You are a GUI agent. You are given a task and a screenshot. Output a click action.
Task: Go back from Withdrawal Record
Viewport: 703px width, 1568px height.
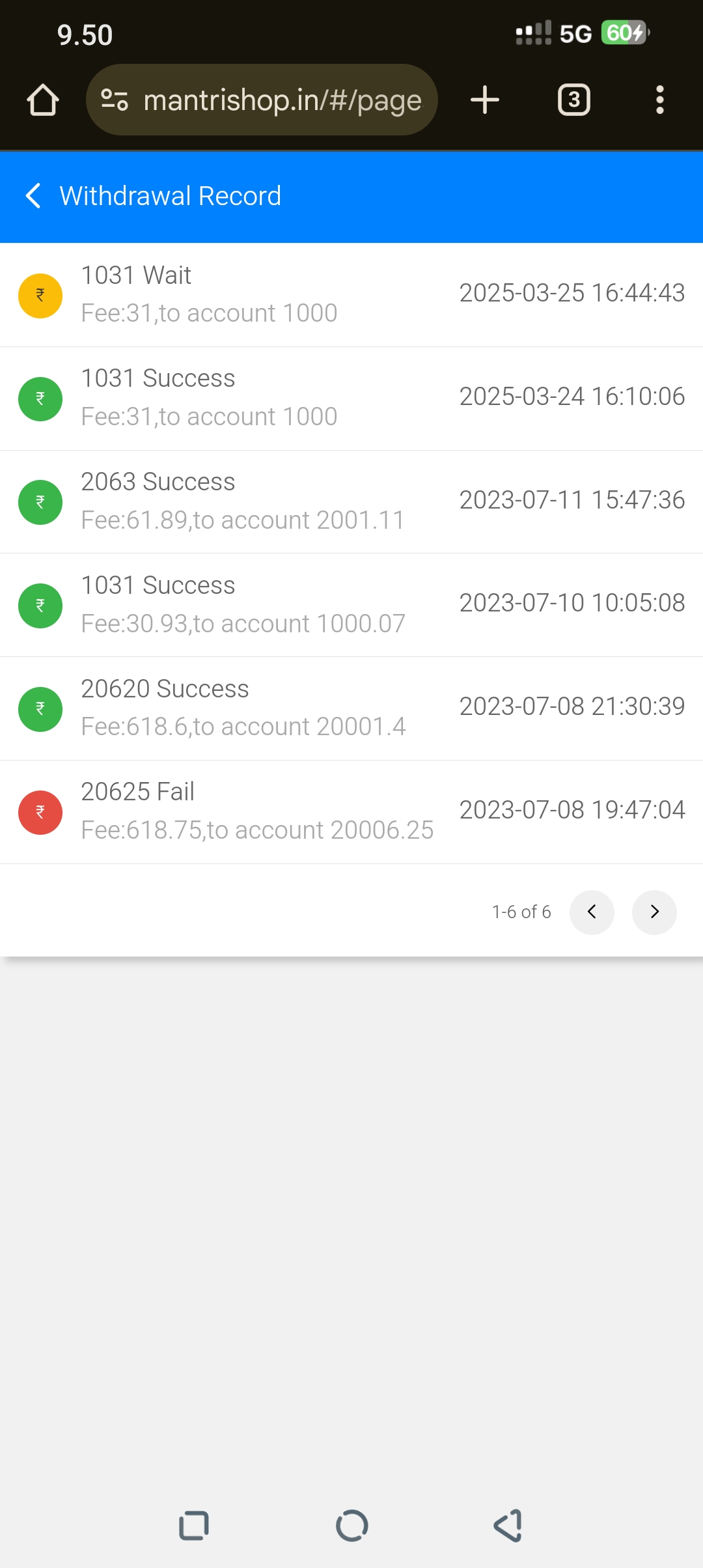pyautogui.click(x=33, y=196)
